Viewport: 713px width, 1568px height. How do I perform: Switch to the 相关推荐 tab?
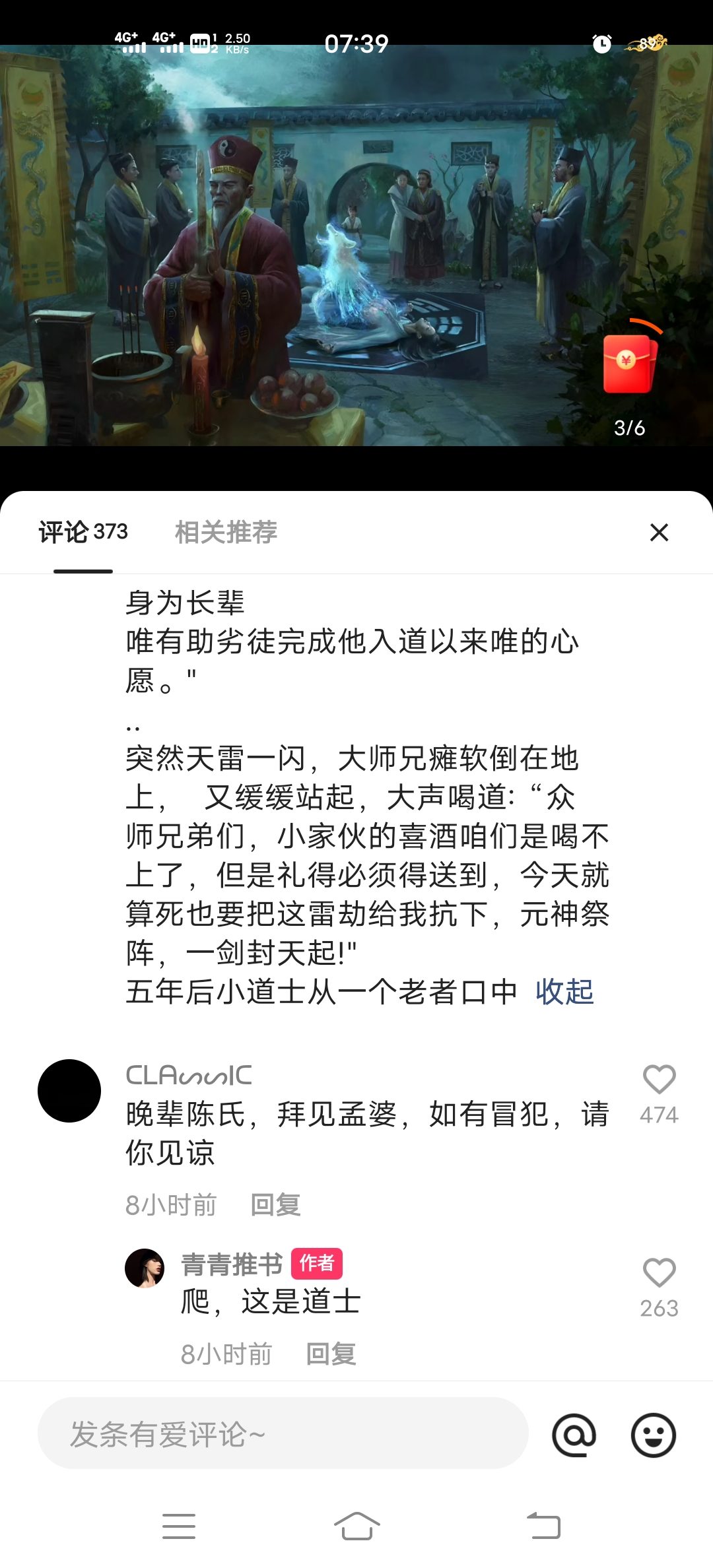226,532
